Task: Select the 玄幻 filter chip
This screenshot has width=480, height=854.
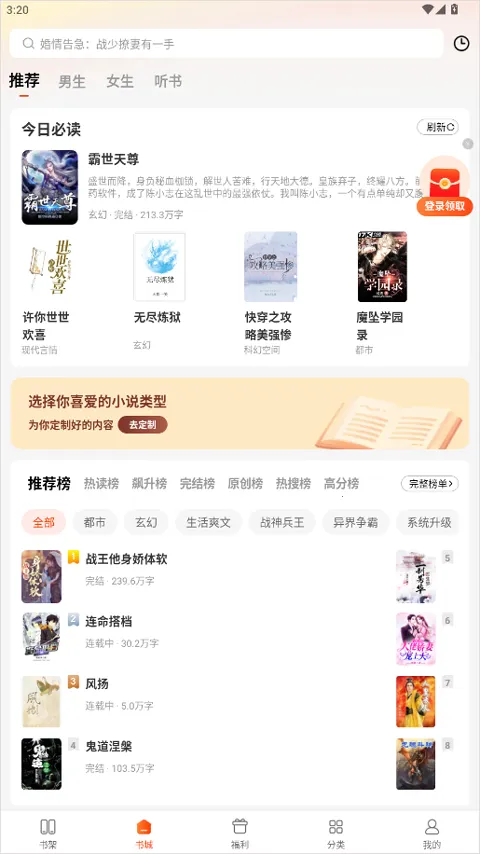Action: 146,523
